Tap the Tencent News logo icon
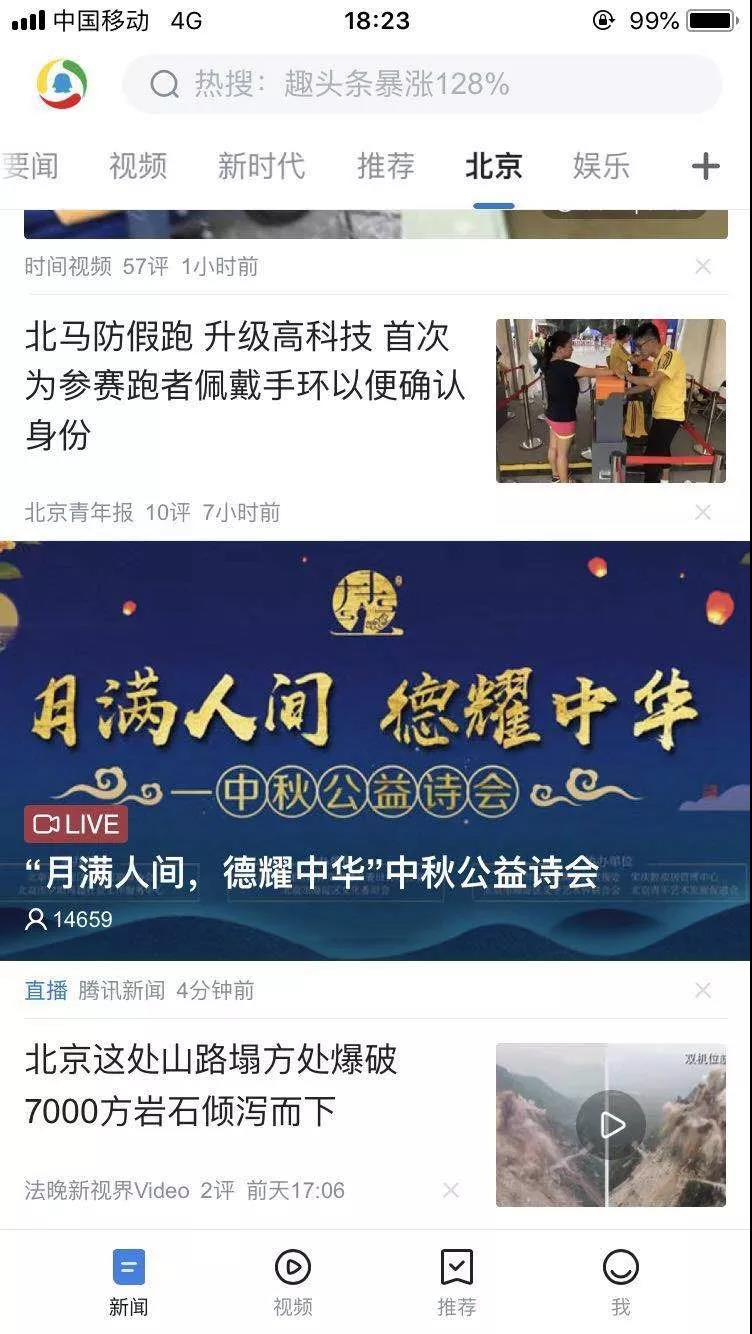Viewport: 752px width, 1334px height. [62, 84]
